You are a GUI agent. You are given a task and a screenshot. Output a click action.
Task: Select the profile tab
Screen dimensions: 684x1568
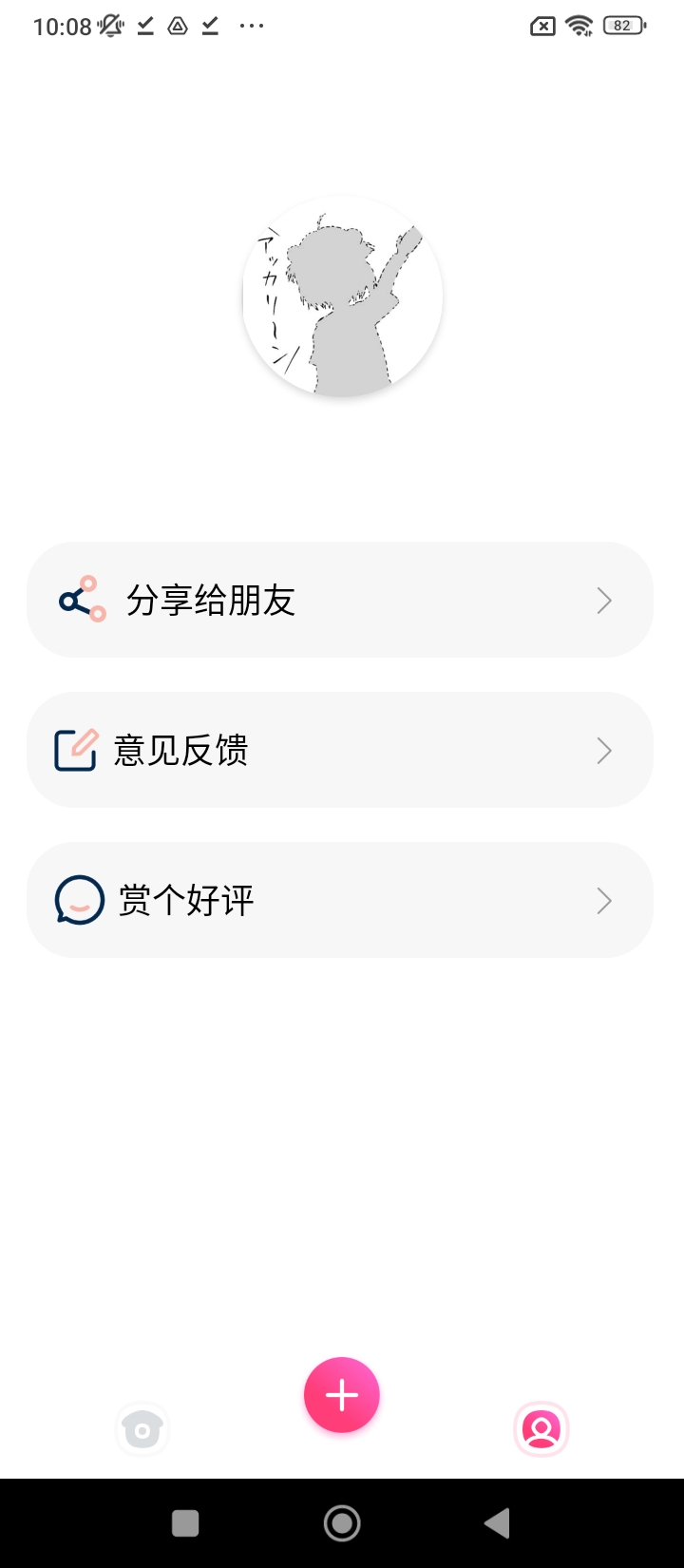[541, 1429]
